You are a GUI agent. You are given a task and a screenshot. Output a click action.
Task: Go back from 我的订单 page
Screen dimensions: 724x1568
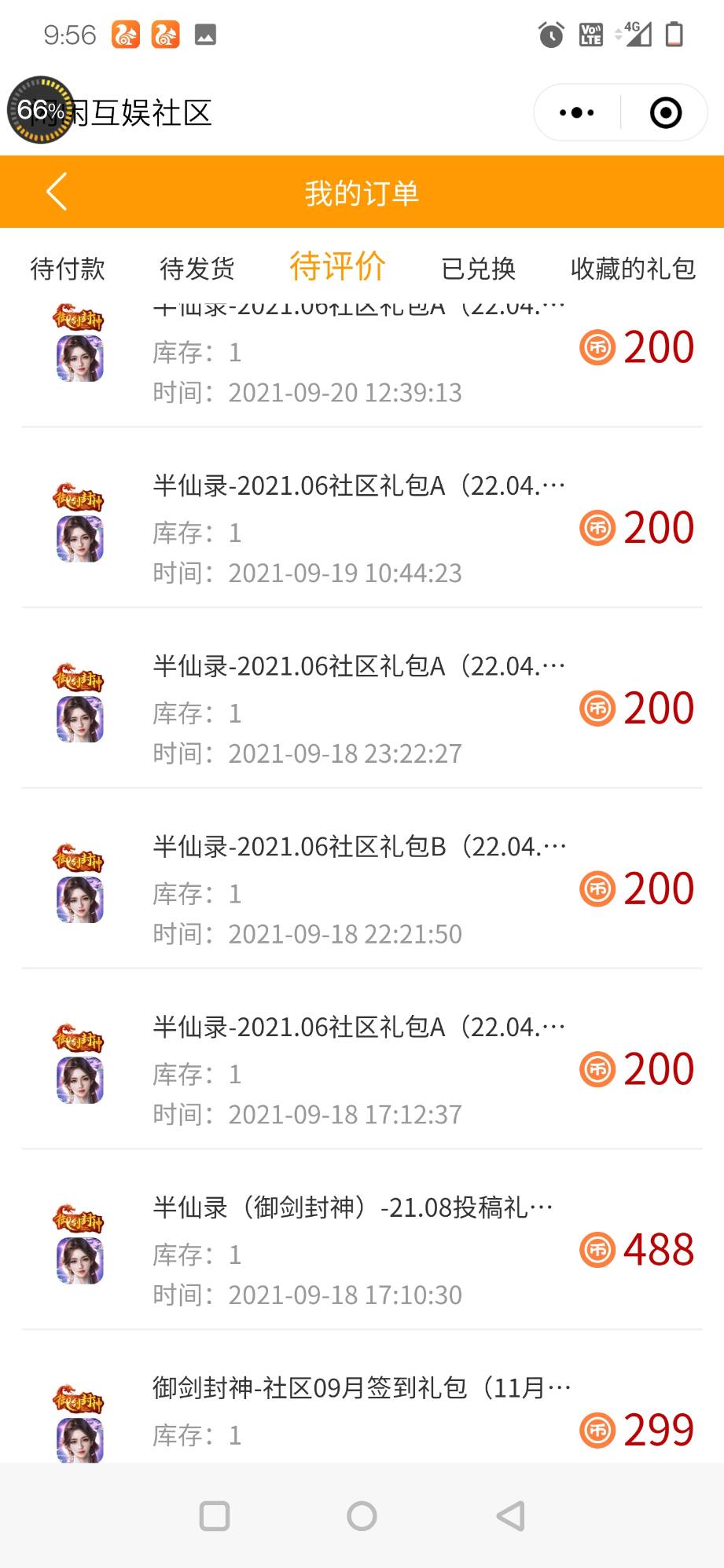coord(57,192)
